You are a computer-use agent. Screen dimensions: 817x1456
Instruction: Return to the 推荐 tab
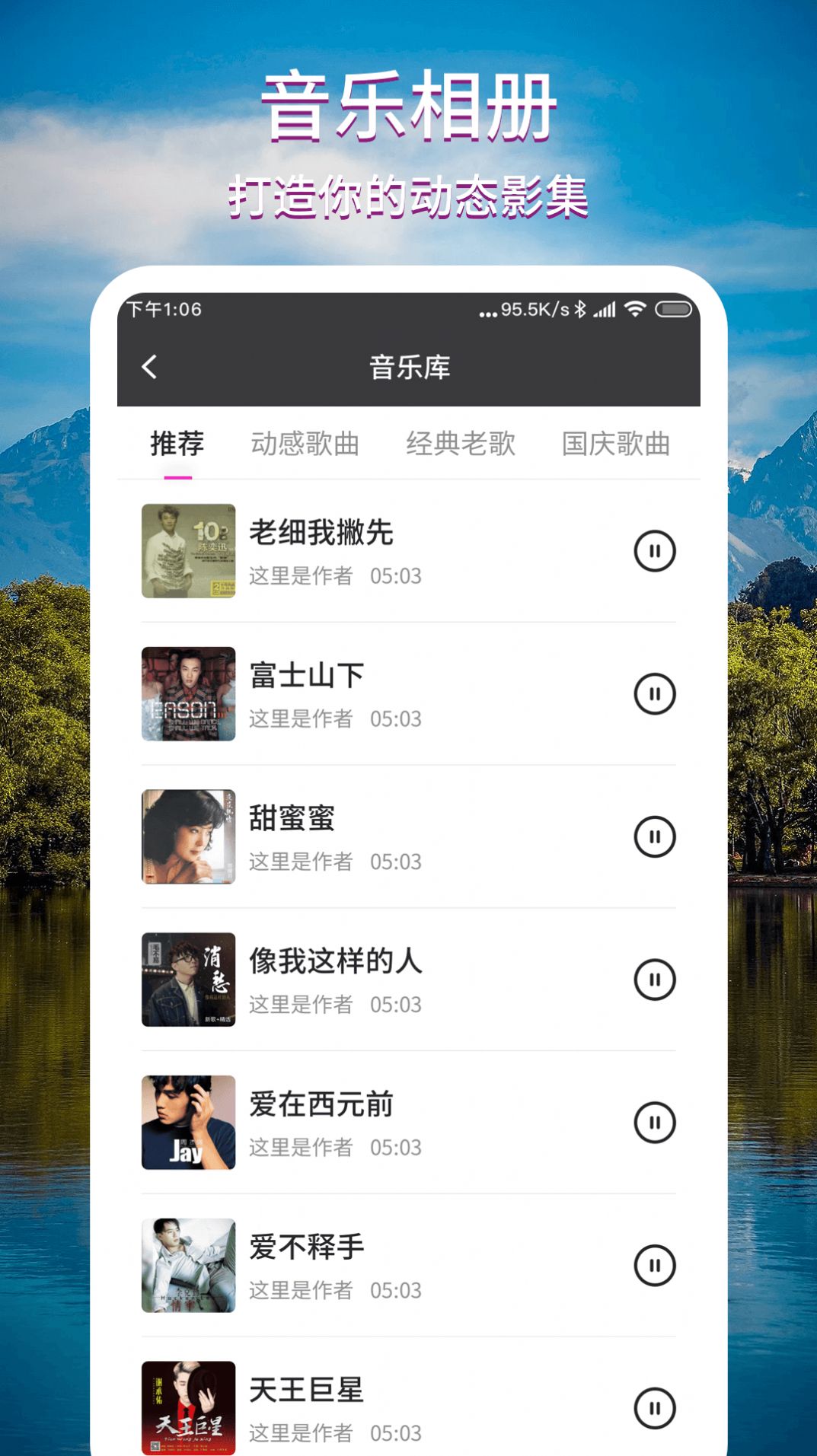pyautogui.click(x=177, y=444)
